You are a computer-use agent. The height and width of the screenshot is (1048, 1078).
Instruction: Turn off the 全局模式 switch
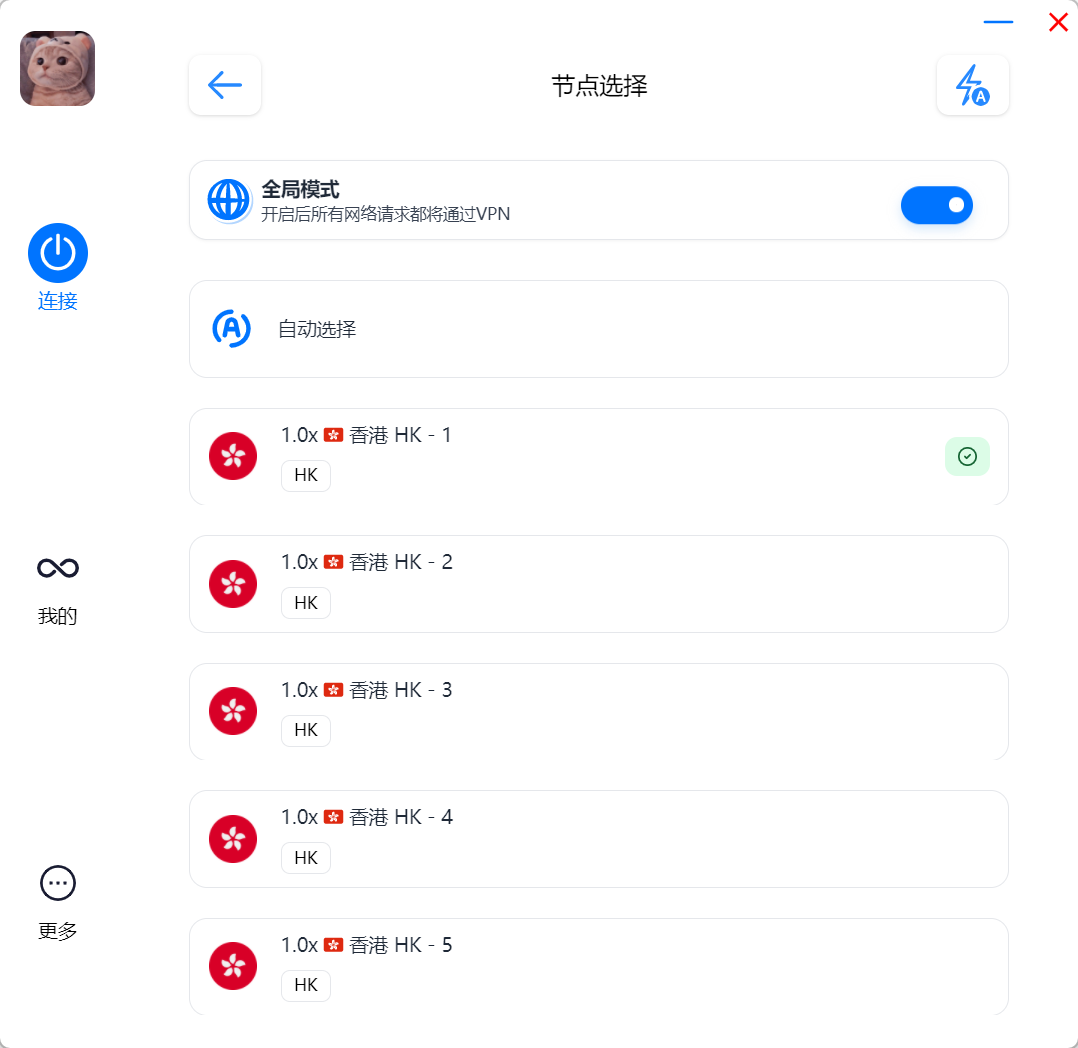tap(936, 205)
